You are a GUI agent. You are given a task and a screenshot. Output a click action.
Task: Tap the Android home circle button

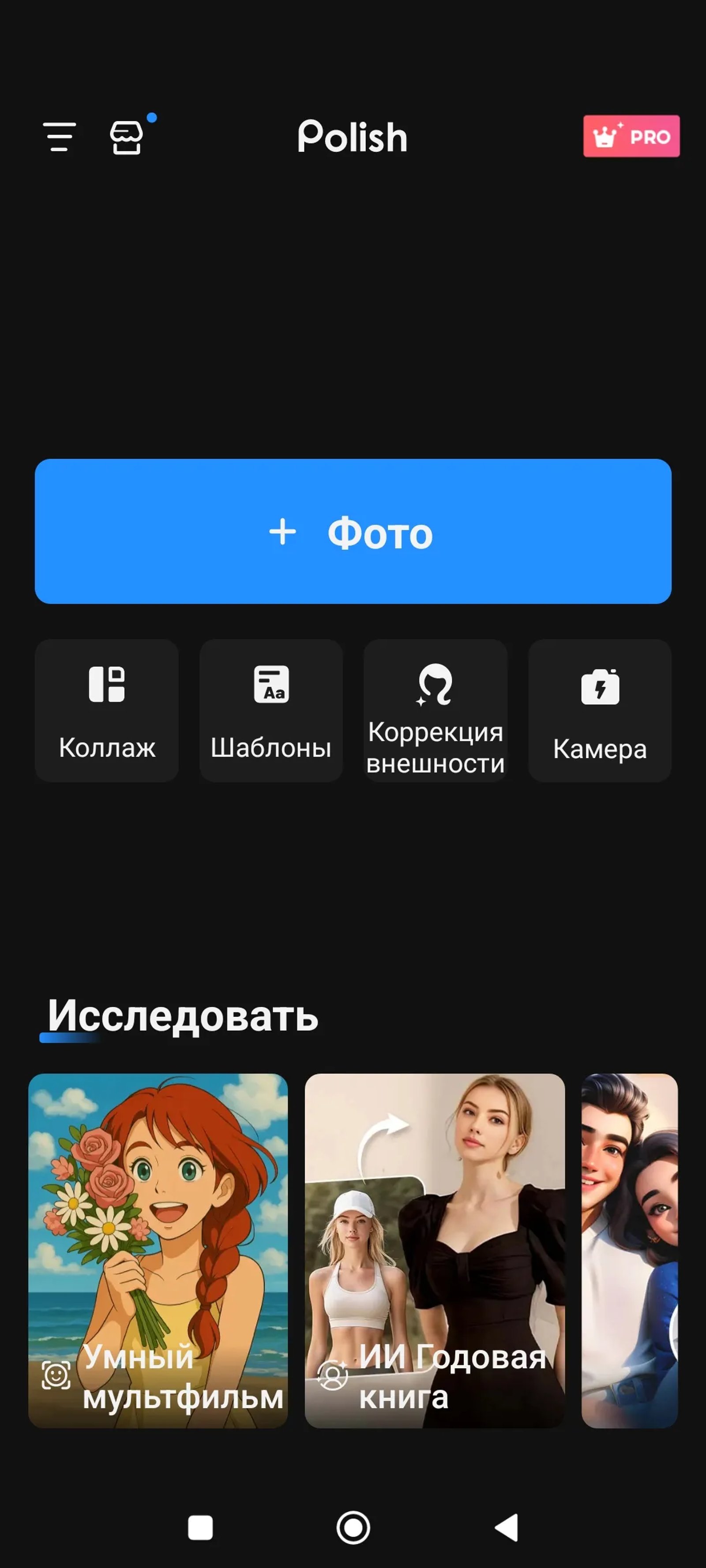(353, 1528)
